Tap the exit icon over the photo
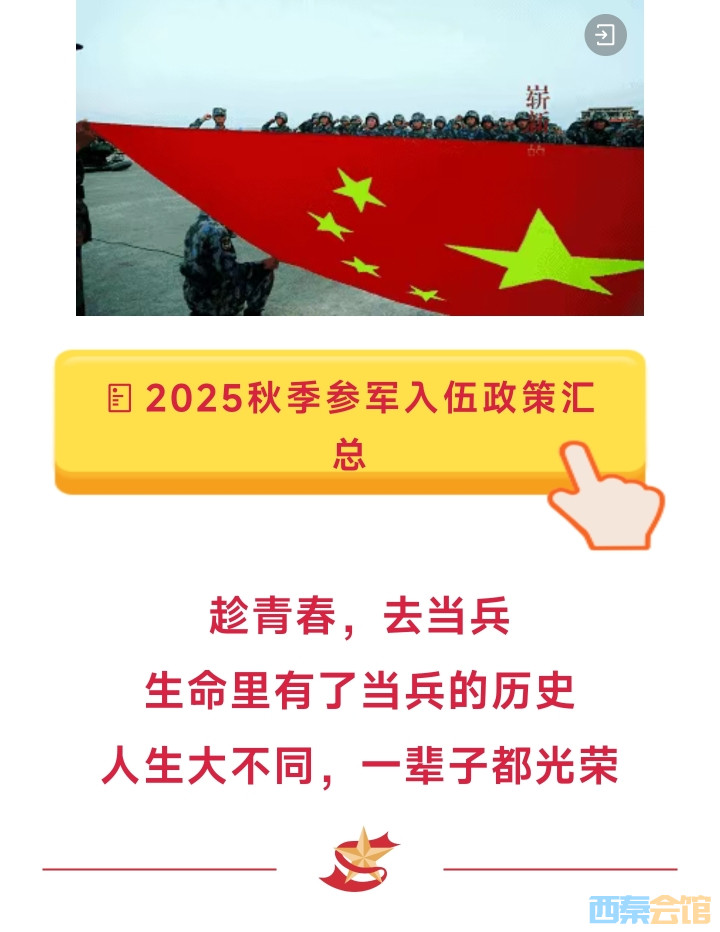This screenshot has width=720, height=932. [x=605, y=36]
